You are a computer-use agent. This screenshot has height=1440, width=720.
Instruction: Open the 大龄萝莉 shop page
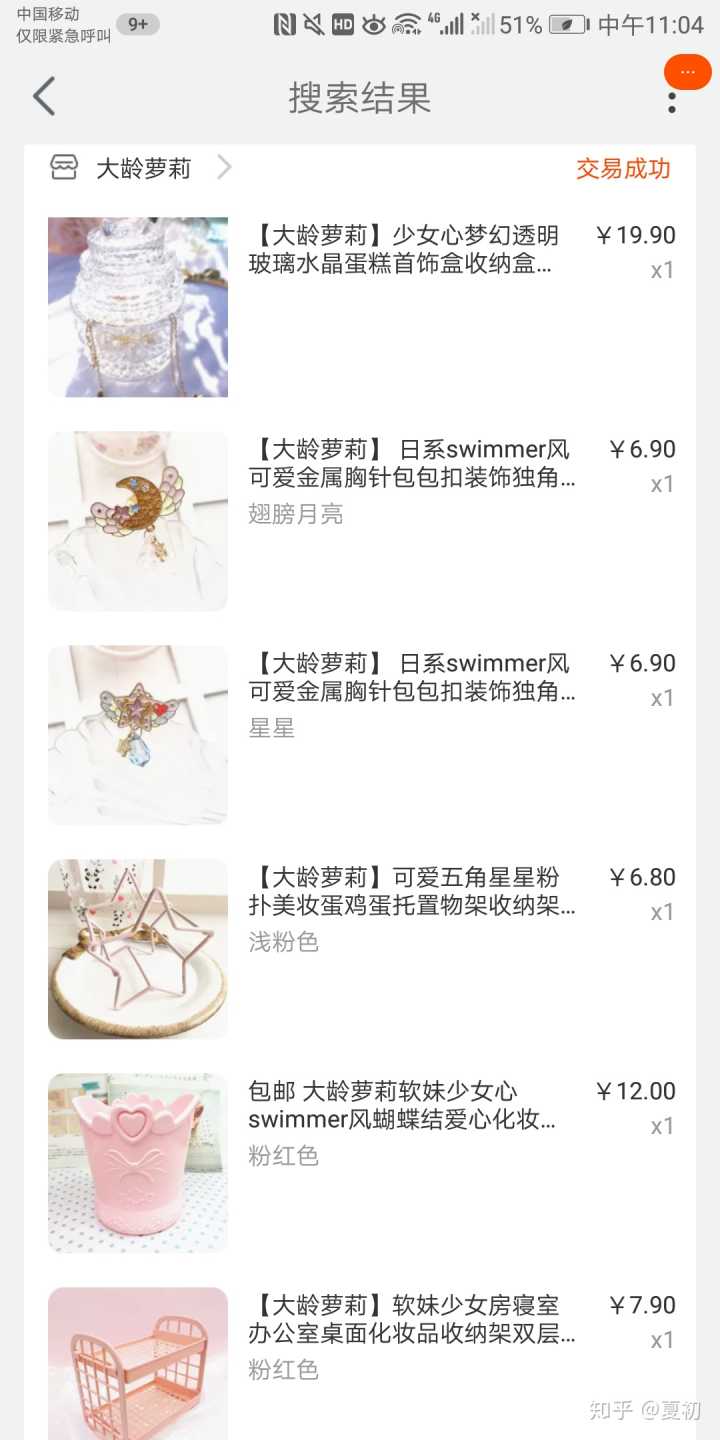pos(143,168)
